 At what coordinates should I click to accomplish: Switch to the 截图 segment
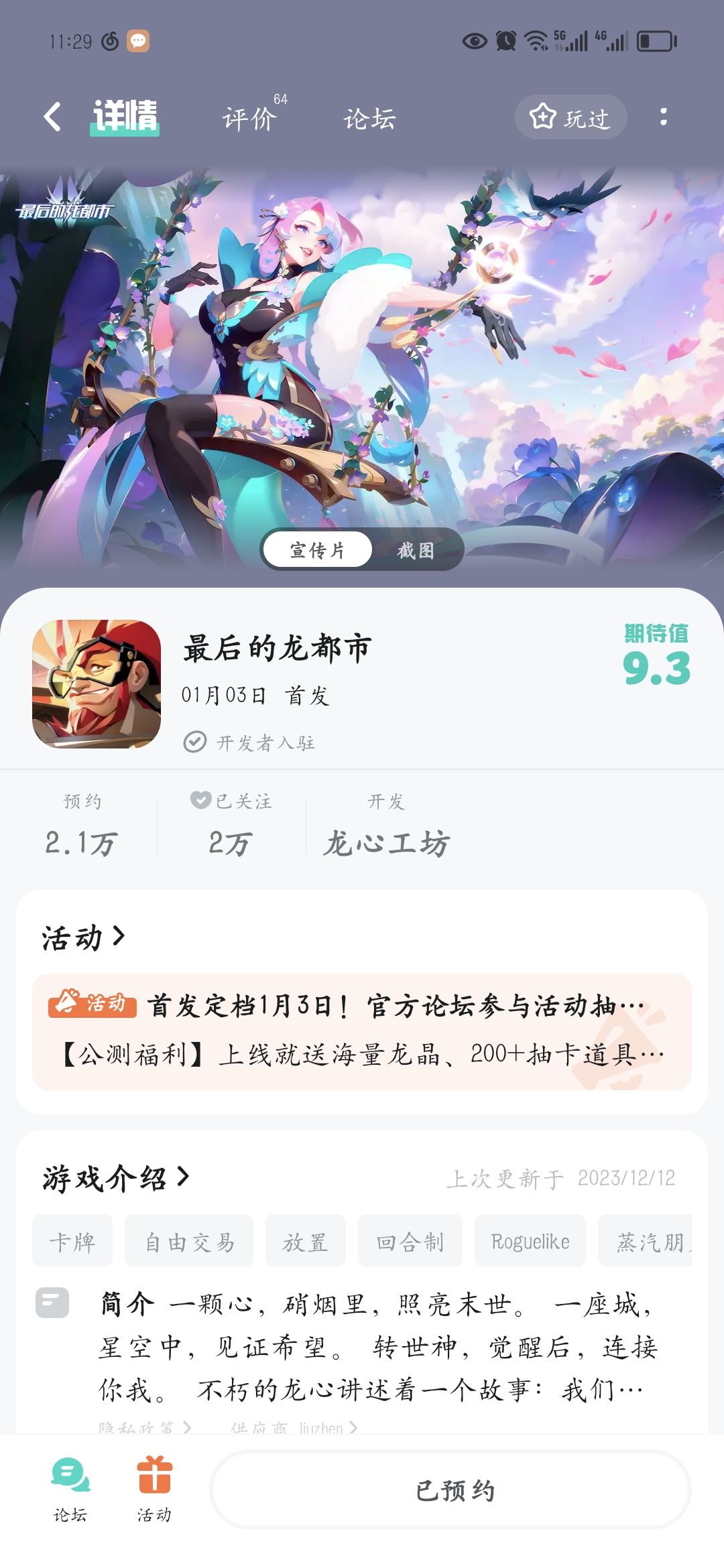(416, 549)
